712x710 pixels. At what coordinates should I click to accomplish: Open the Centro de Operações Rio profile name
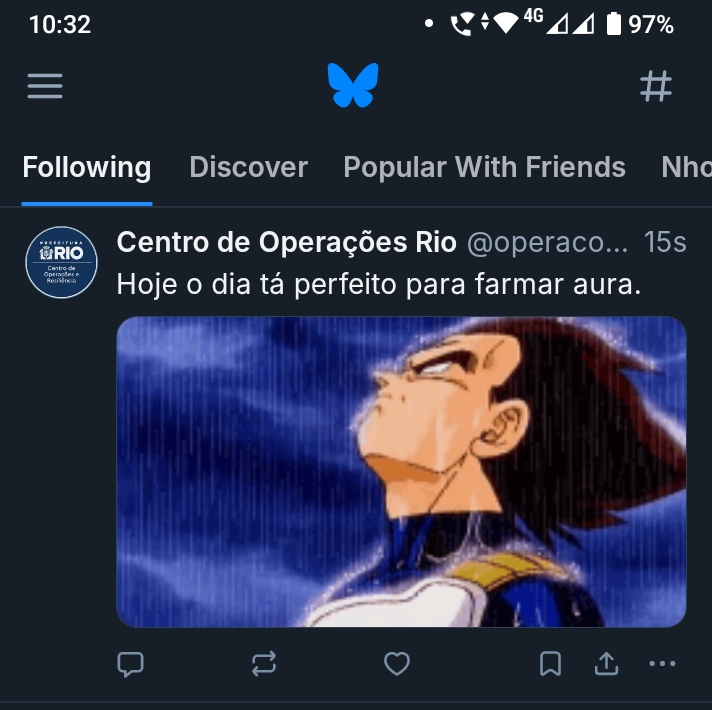click(x=286, y=242)
